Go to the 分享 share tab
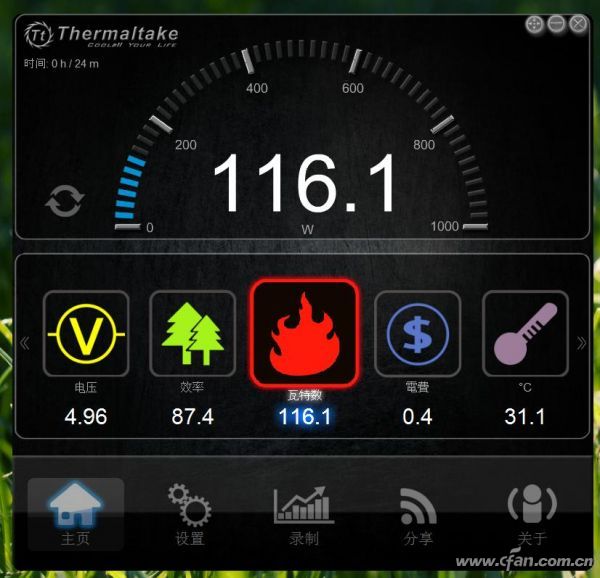The image size is (600, 578). [418, 513]
